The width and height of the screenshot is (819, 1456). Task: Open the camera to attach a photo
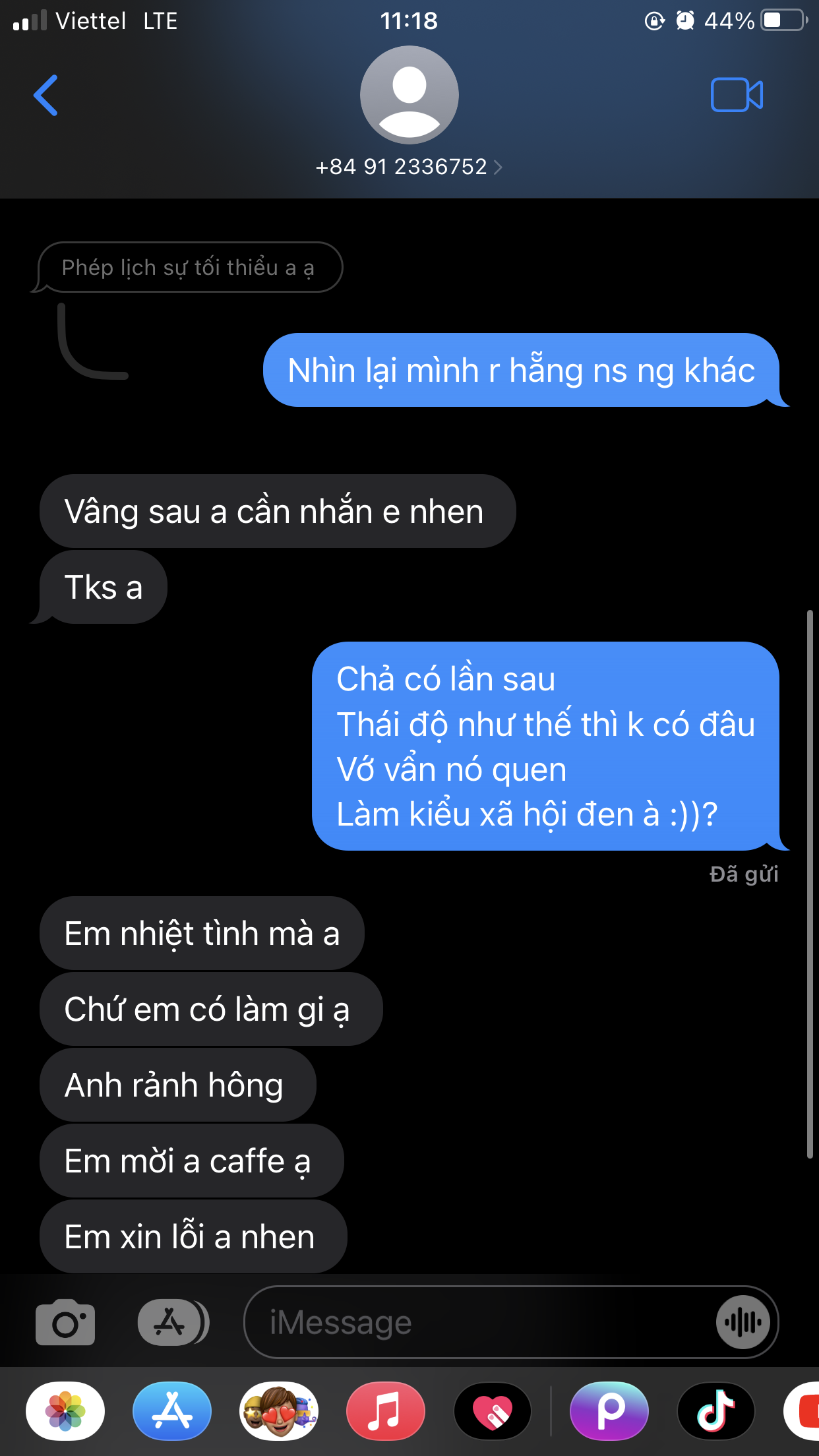coord(65,1322)
